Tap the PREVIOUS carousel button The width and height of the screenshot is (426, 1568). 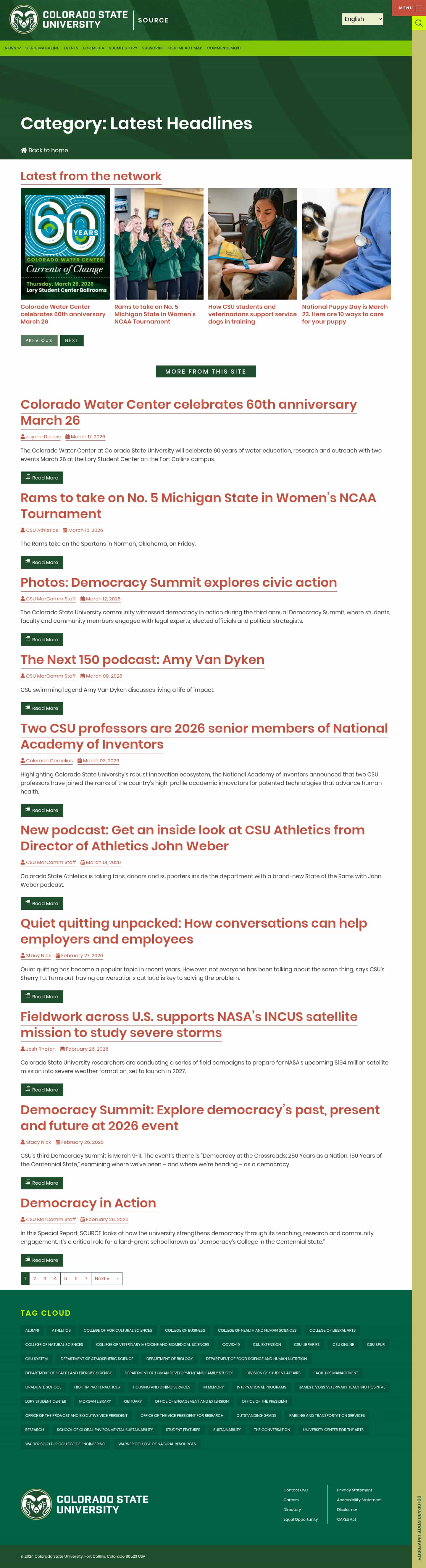click(39, 340)
